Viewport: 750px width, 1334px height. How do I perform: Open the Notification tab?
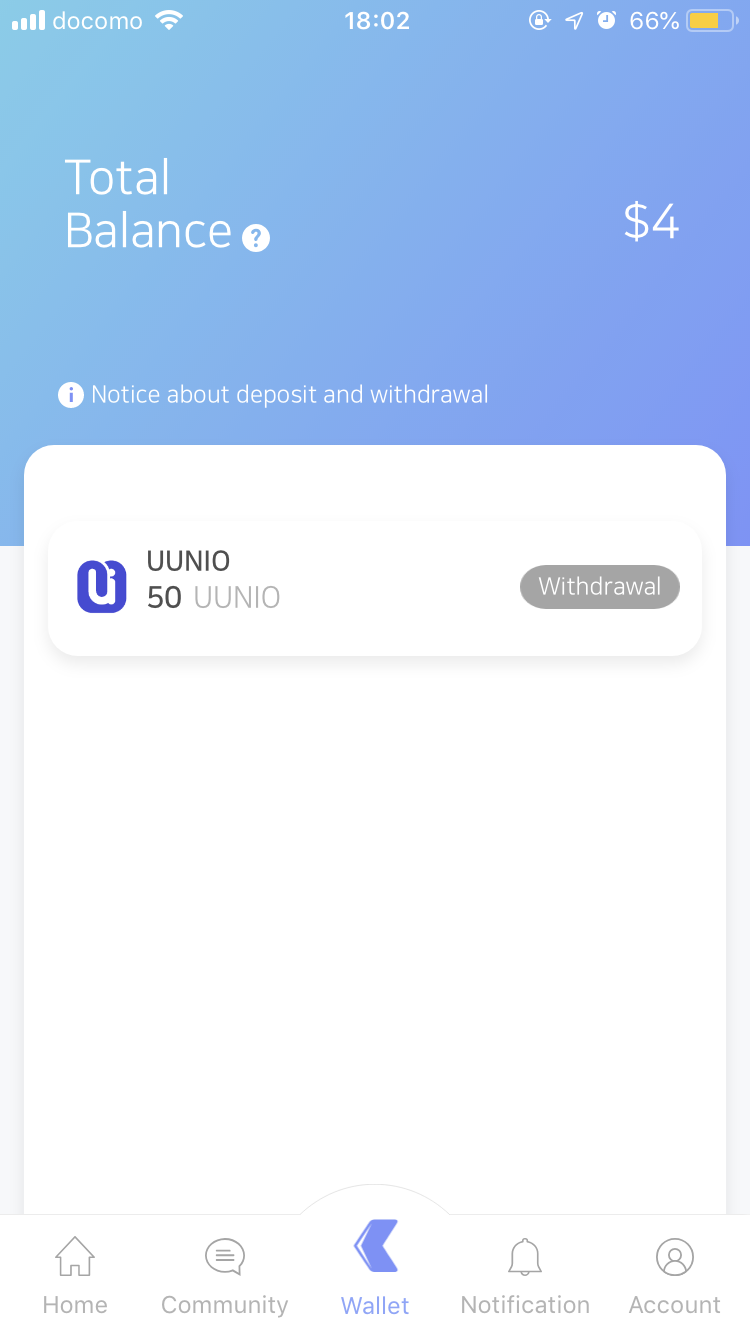(525, 1276)
